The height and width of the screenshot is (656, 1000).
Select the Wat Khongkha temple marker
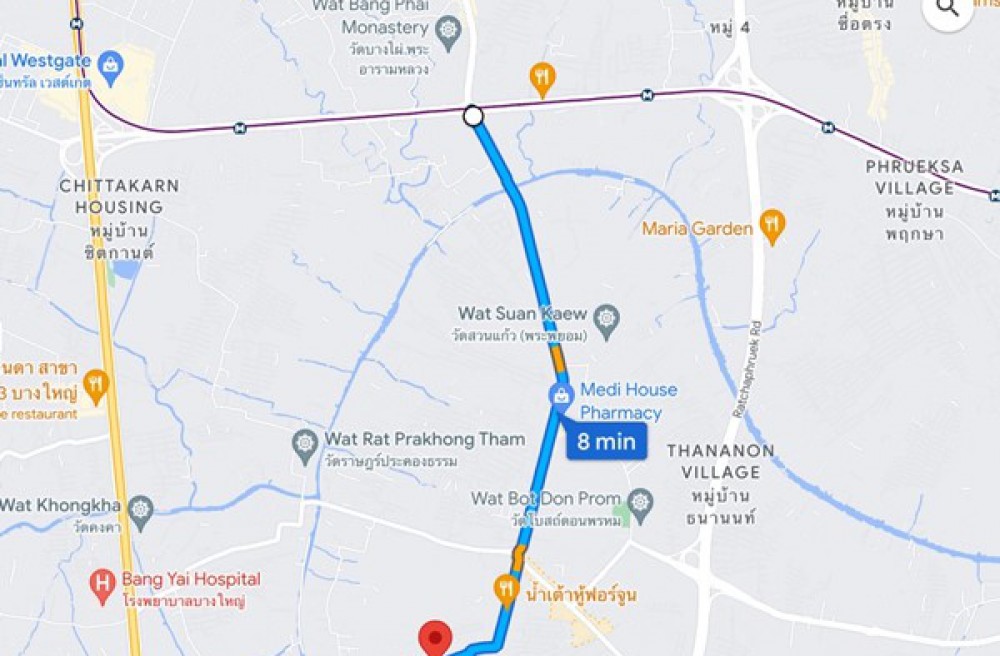point(141,509)
